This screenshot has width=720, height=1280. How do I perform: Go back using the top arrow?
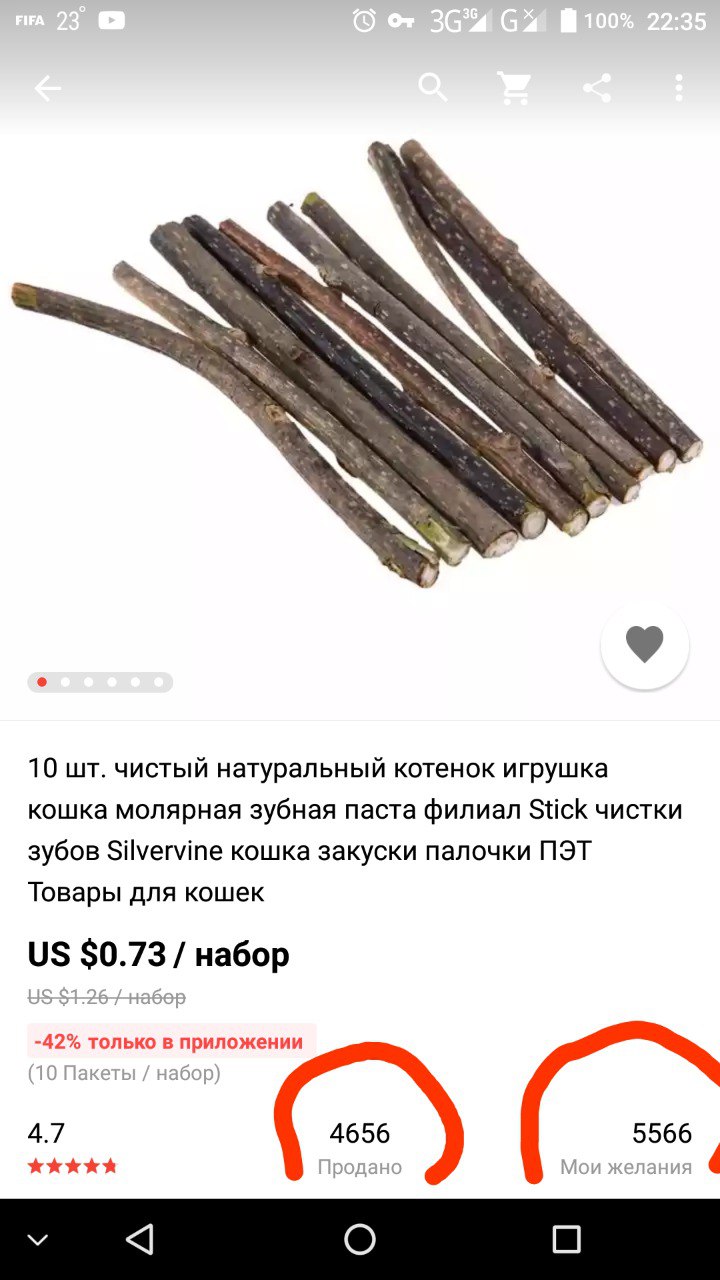47,88
